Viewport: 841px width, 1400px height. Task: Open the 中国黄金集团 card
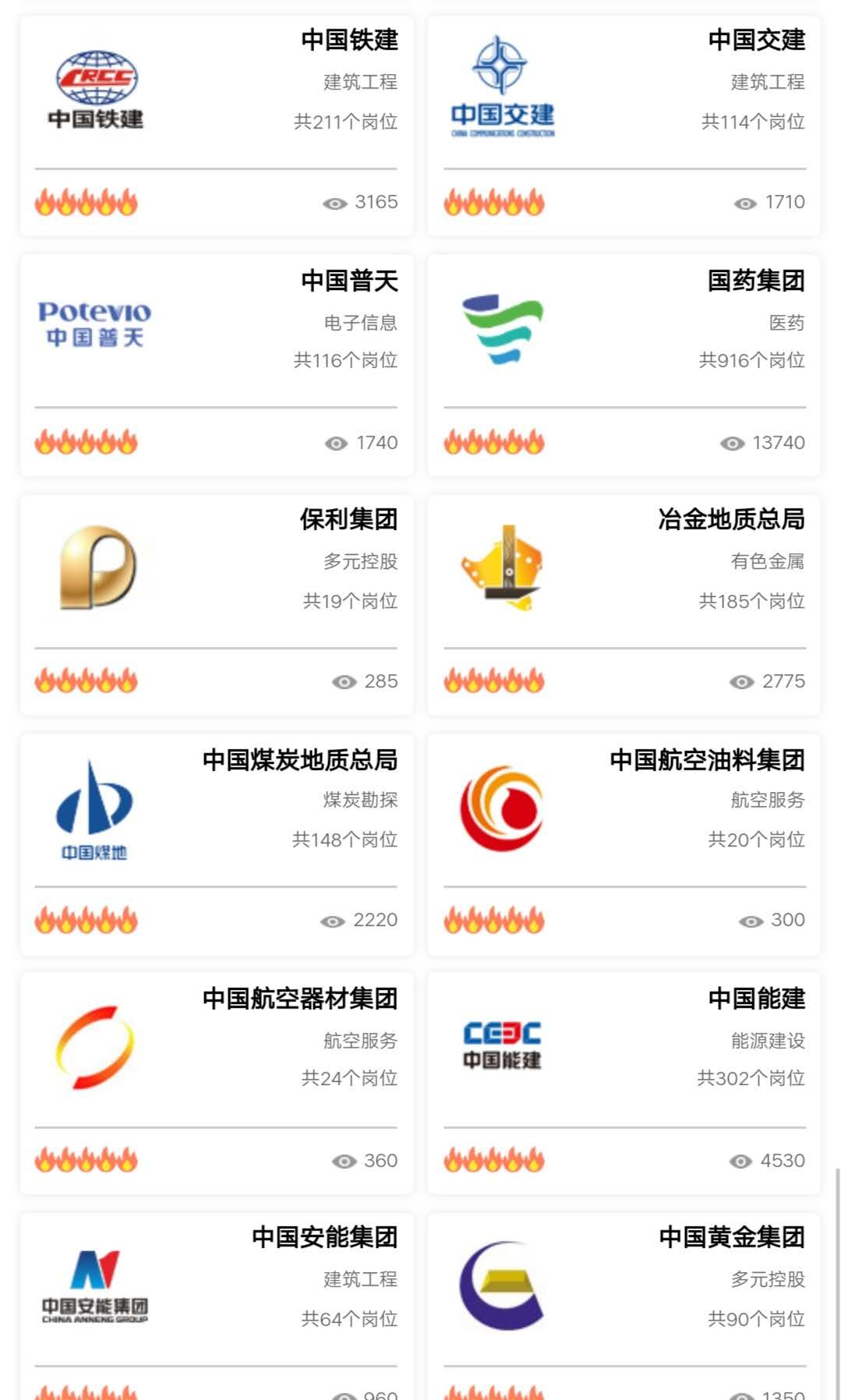click(624, 1306)
